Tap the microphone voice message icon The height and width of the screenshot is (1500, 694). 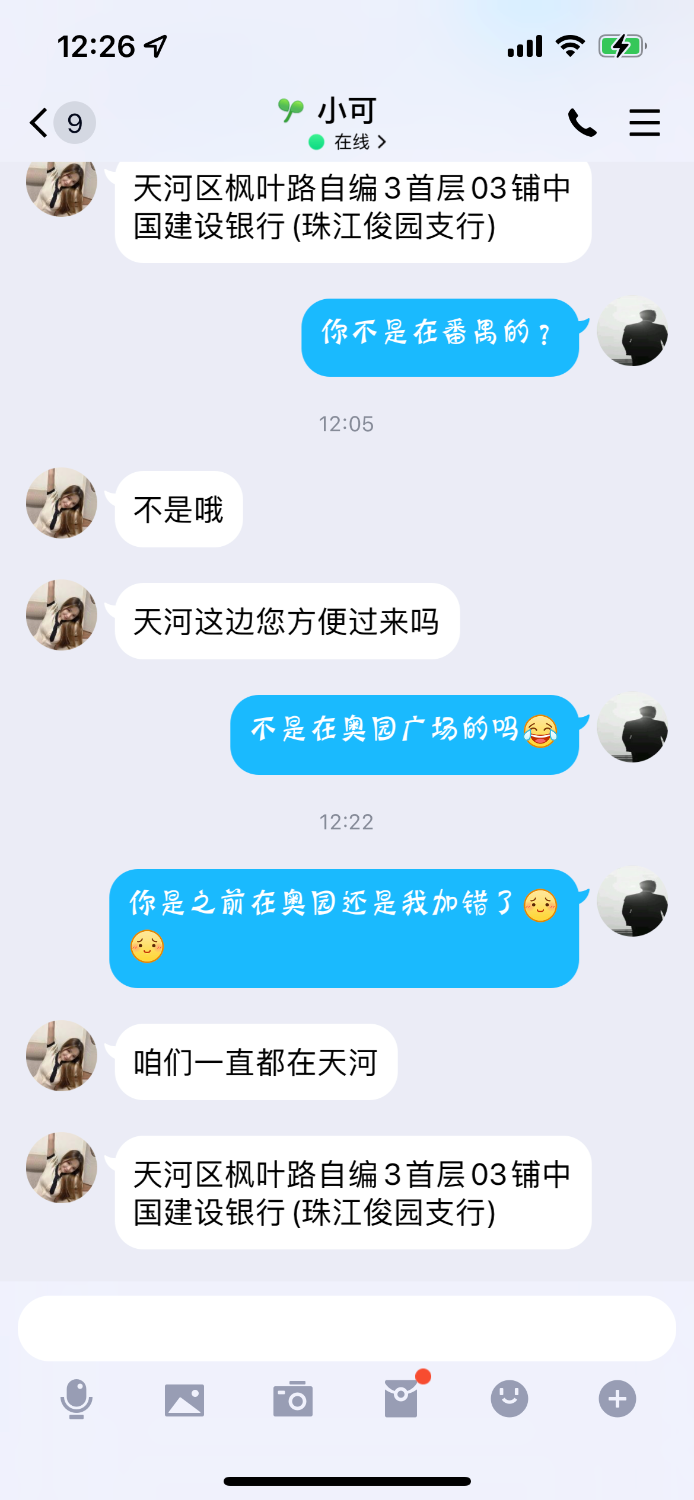tap(76, 1398)
